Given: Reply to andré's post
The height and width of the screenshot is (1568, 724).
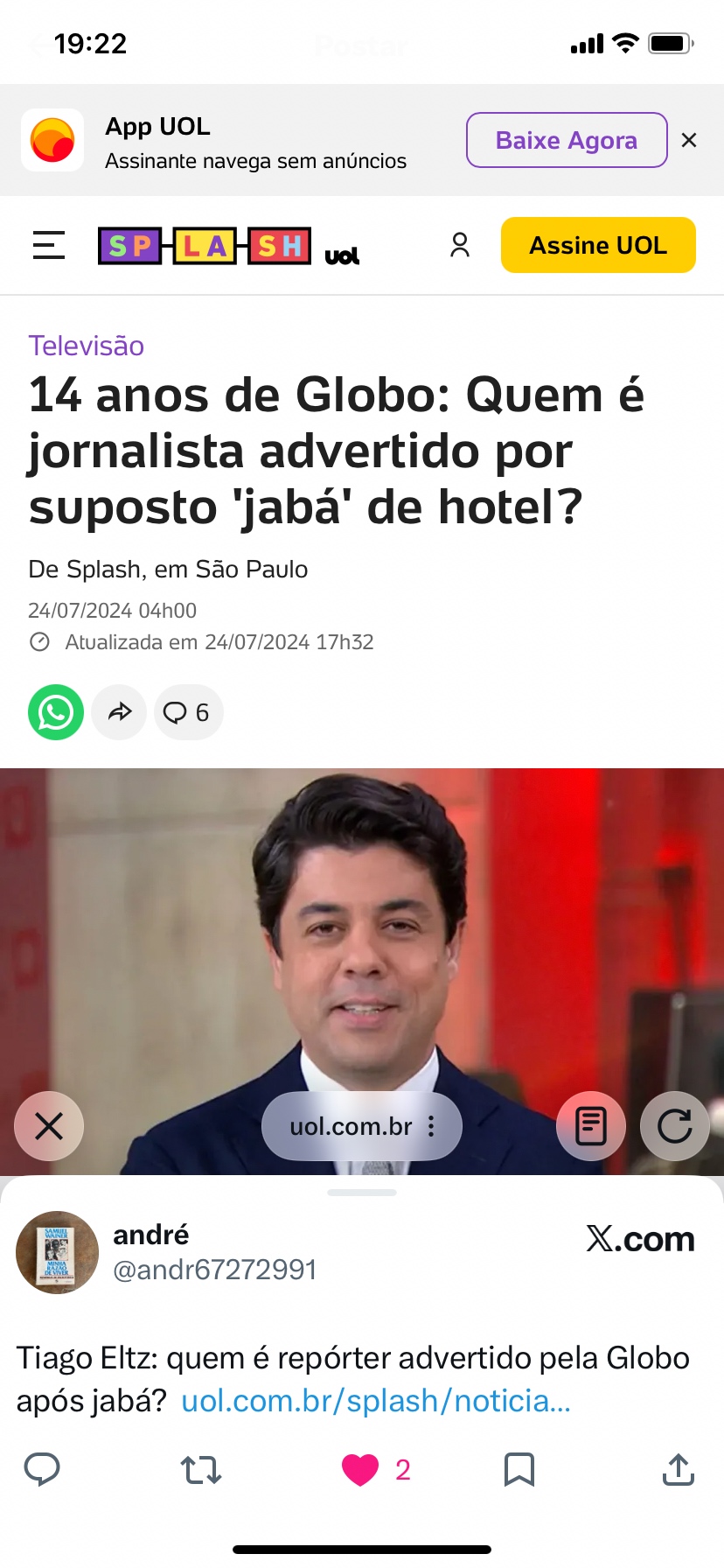Looking at the screenshot, I should (x=41, y=1470).
